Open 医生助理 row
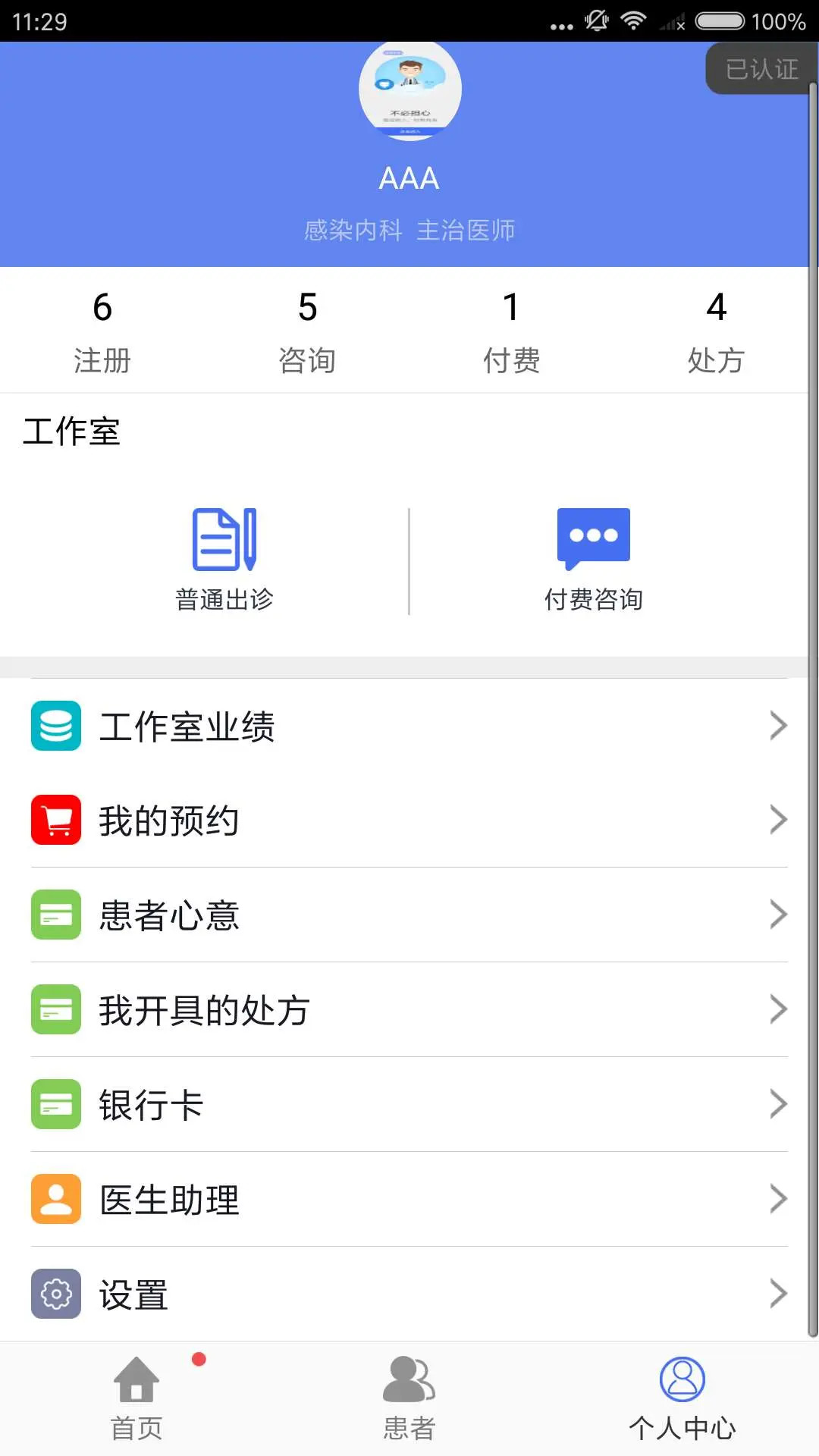 click(x=409, y=1199)
